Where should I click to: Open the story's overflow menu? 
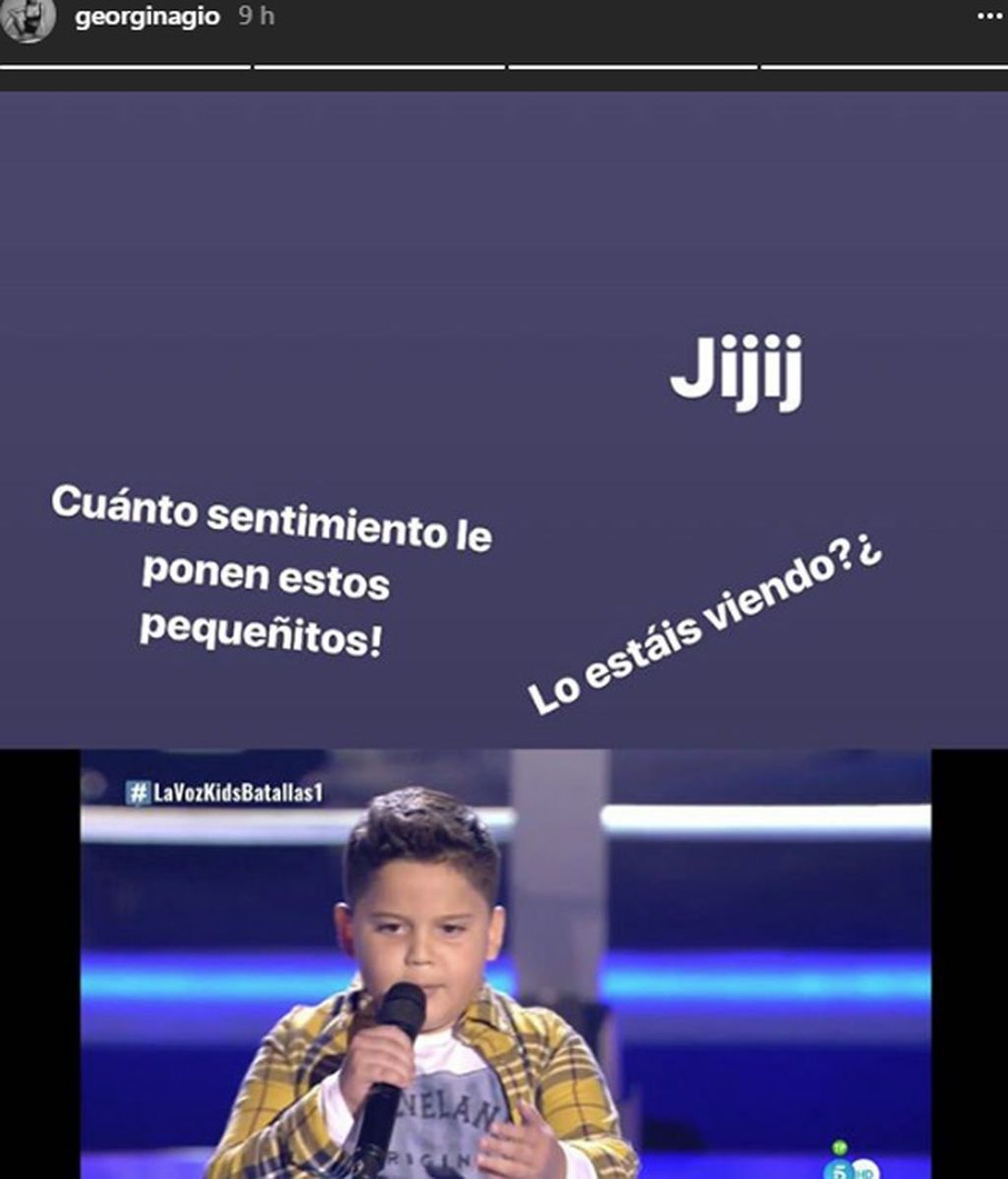coord(987,16)
